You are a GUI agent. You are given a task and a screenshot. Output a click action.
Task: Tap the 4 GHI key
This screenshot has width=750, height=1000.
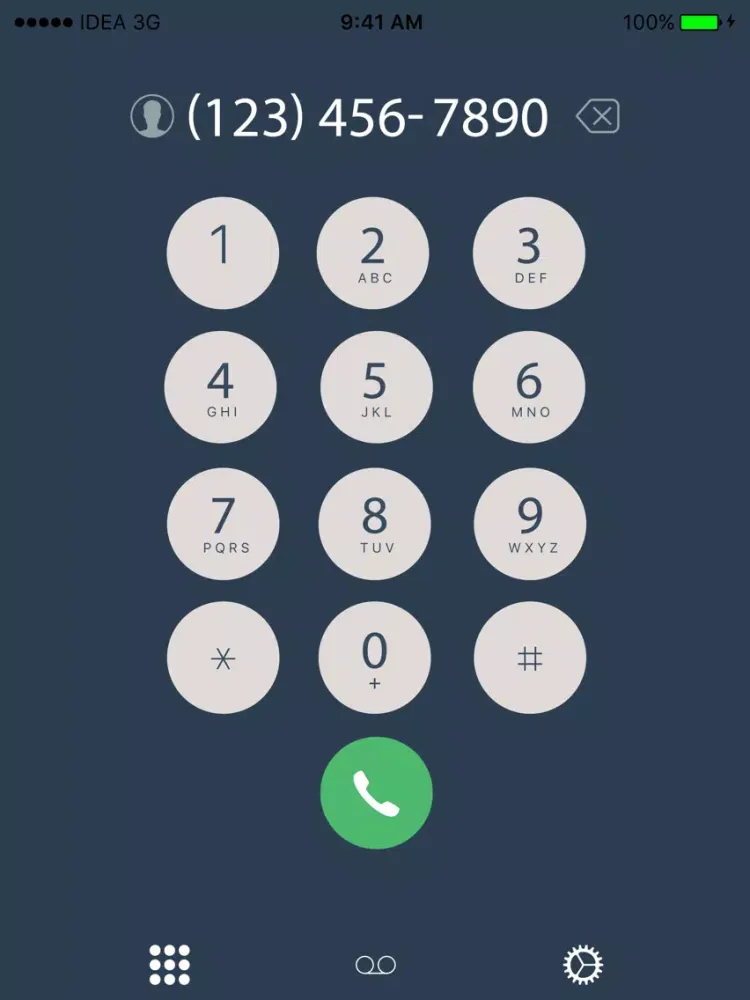click(x=222, y=387)
